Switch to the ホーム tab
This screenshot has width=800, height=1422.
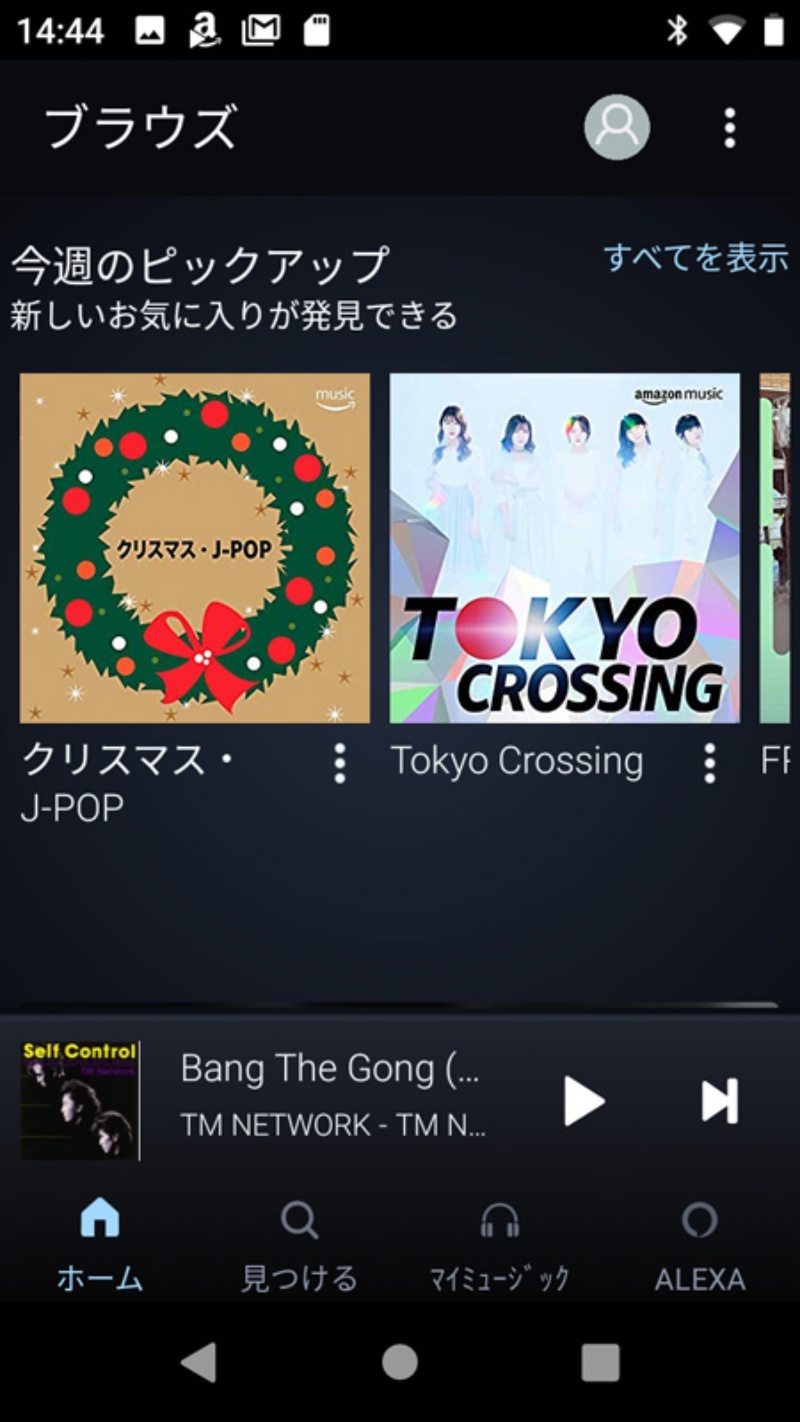tap(100, 1245)
